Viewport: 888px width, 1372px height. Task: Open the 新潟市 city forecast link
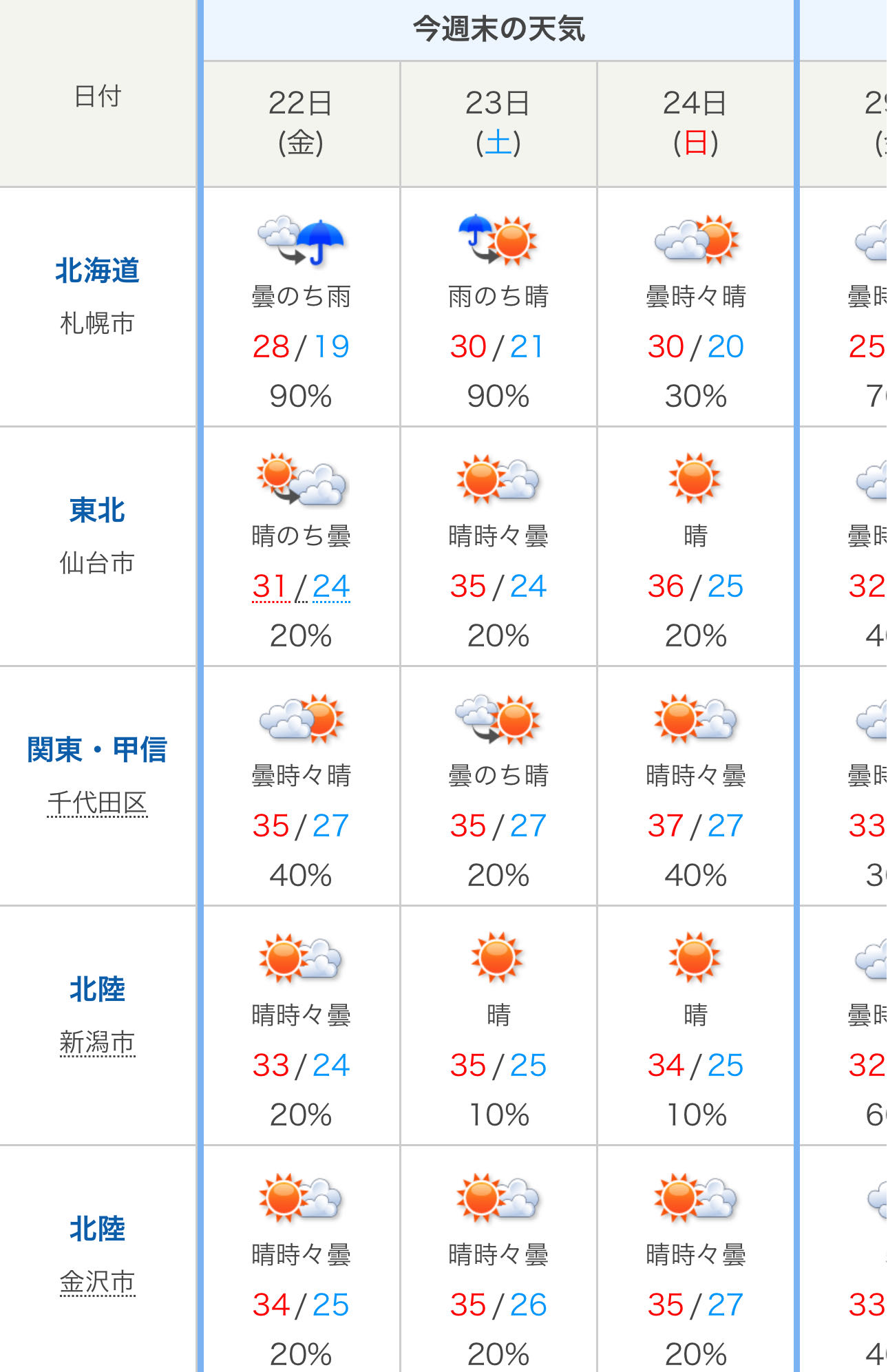click(97, 1042)
